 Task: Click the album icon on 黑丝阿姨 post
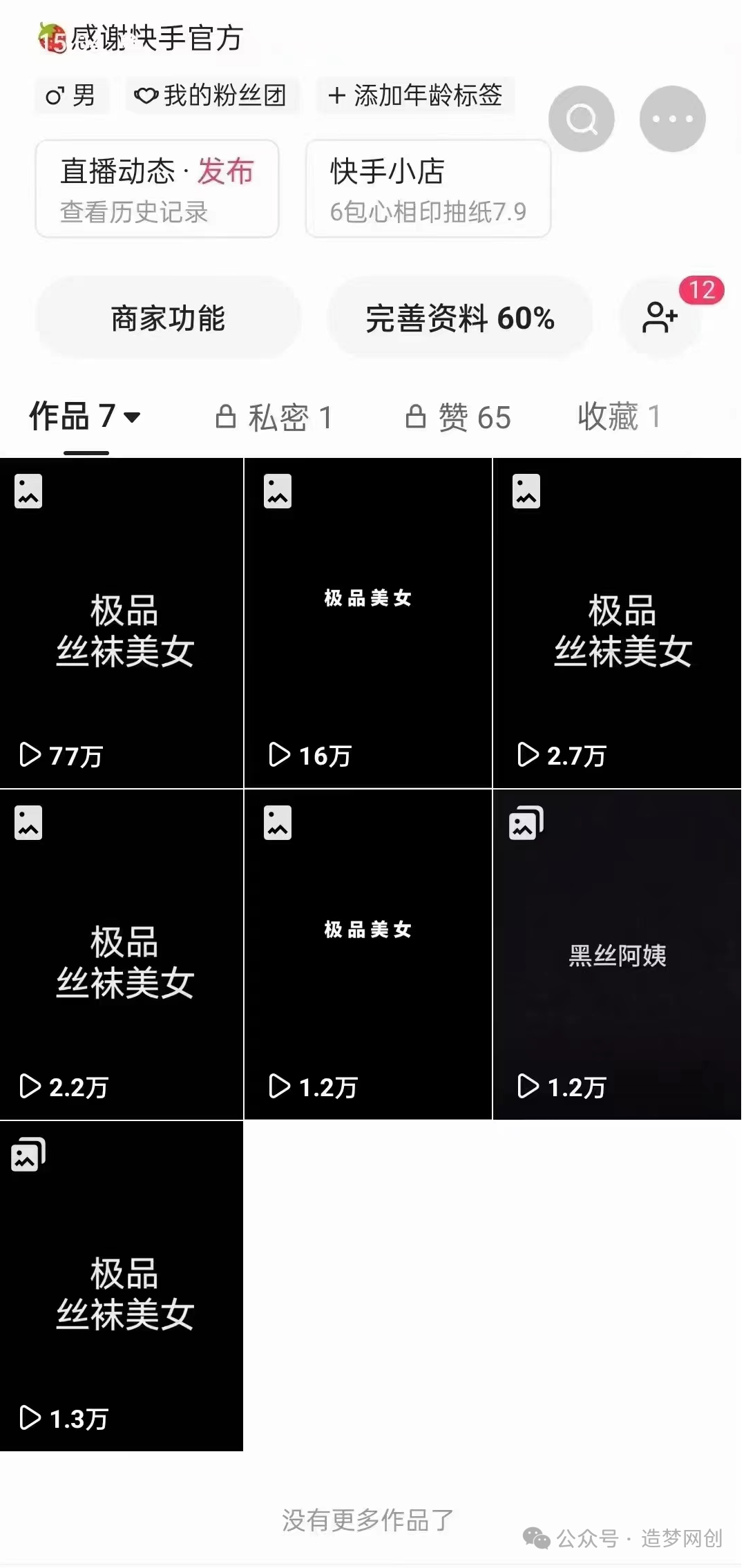point(525,822)
